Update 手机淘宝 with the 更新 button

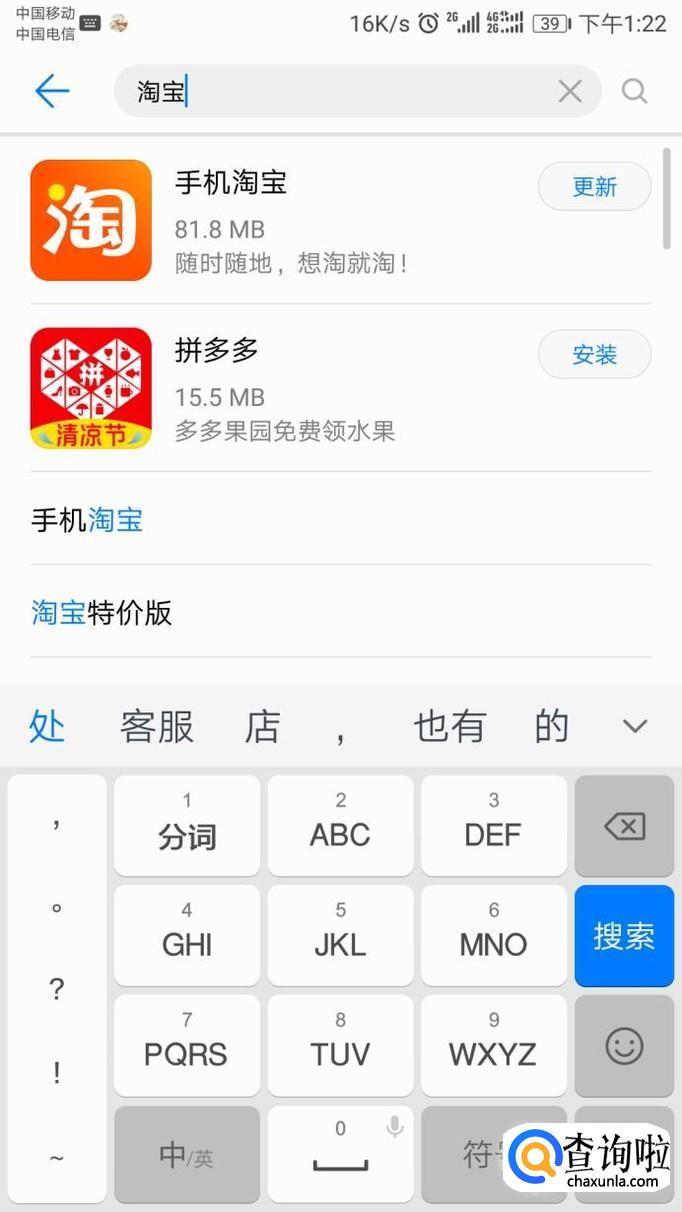point(594,187)
